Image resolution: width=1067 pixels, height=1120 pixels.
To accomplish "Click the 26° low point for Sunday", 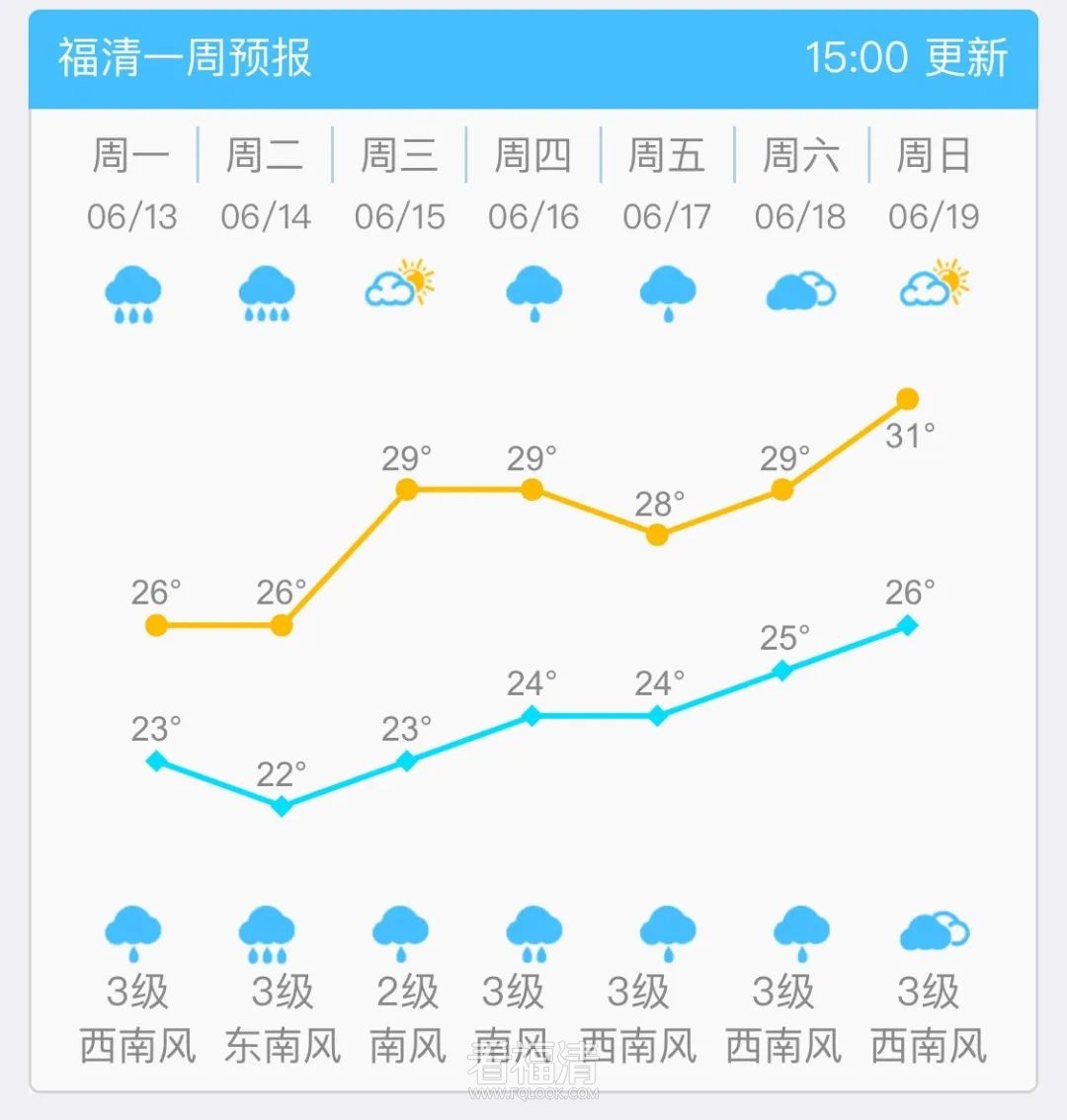I will click(907, 624).
